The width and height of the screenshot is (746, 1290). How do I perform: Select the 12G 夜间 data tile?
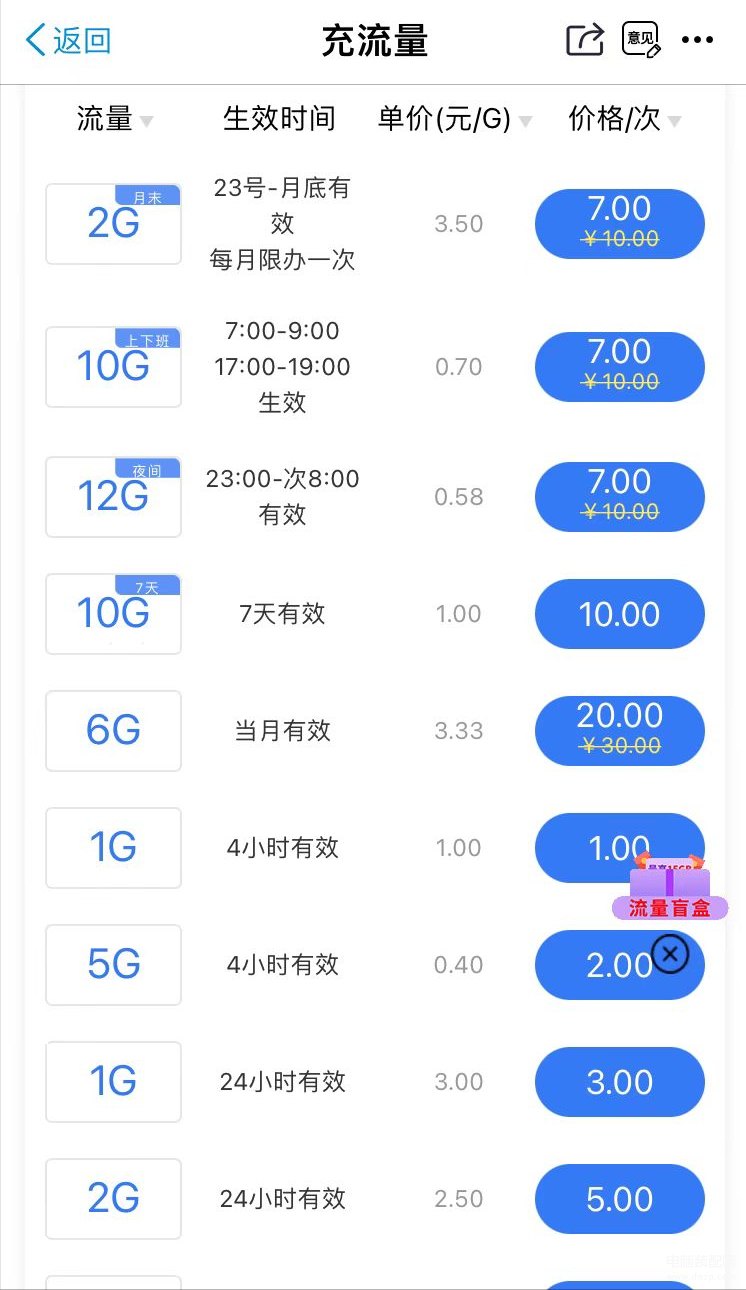[113, 497]
